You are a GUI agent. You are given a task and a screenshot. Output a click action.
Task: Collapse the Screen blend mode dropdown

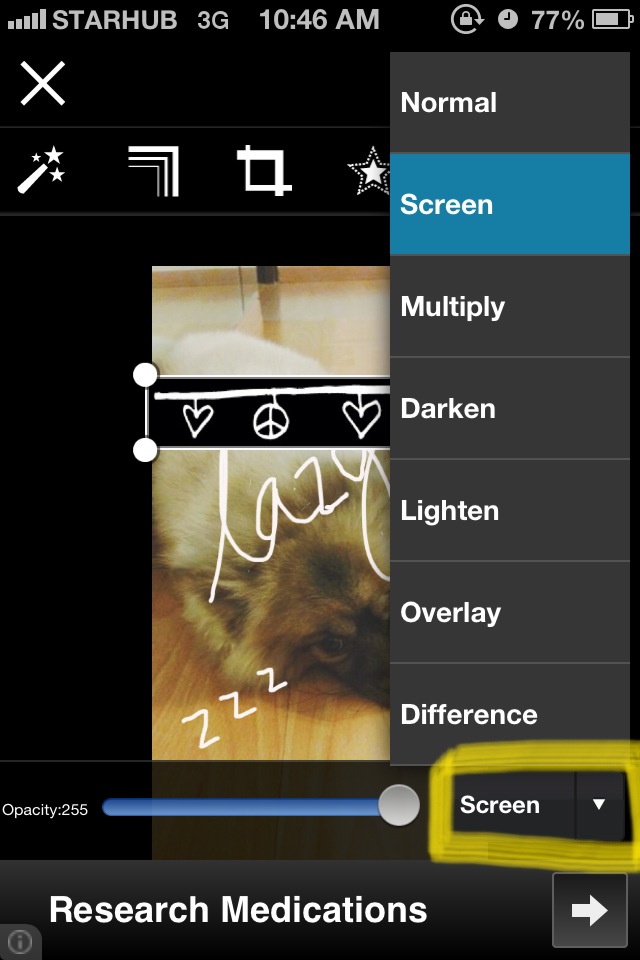[x=598, y=805]
